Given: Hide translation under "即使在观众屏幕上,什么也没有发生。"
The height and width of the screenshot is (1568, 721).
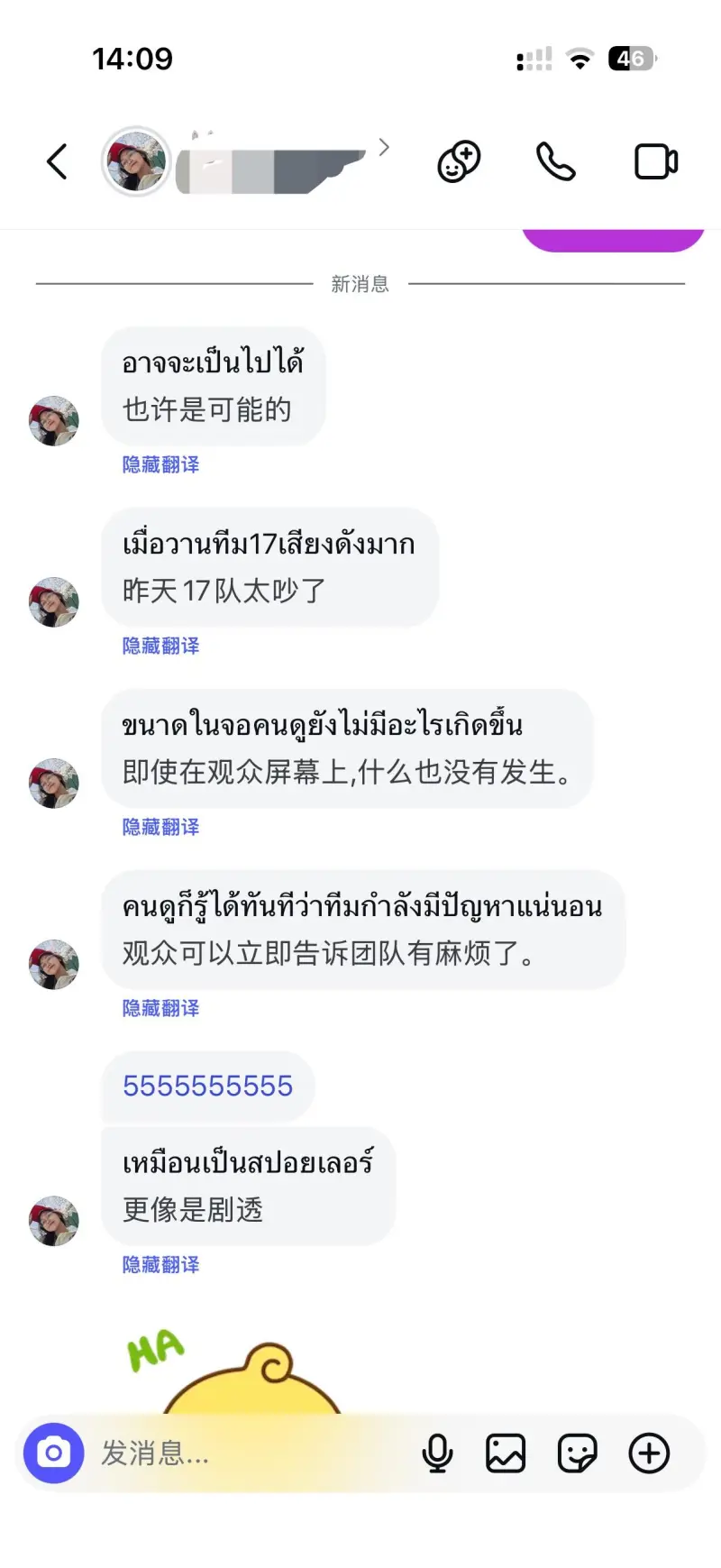Looking at the screenshot, I should pyautogui.click(x=160, y=827).
